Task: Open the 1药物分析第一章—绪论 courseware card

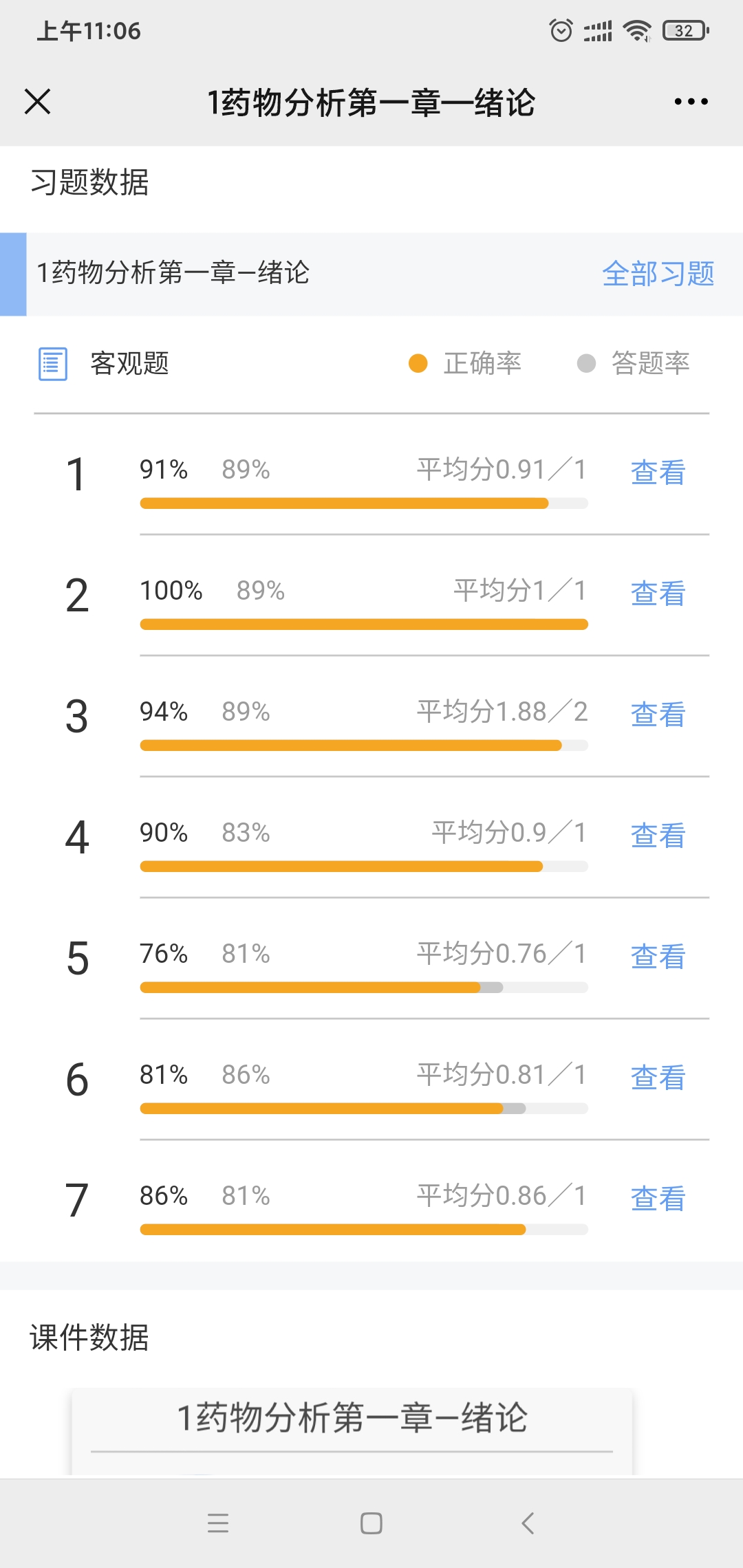Action: tap(352, 1432)
